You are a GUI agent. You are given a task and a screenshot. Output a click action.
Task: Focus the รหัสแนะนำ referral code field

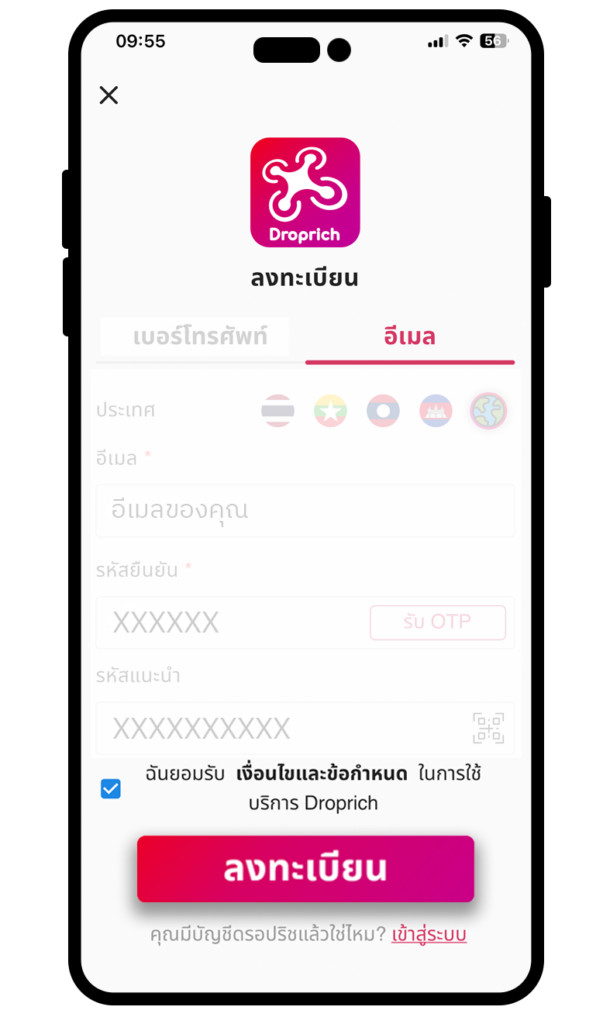tap(280, 728)
